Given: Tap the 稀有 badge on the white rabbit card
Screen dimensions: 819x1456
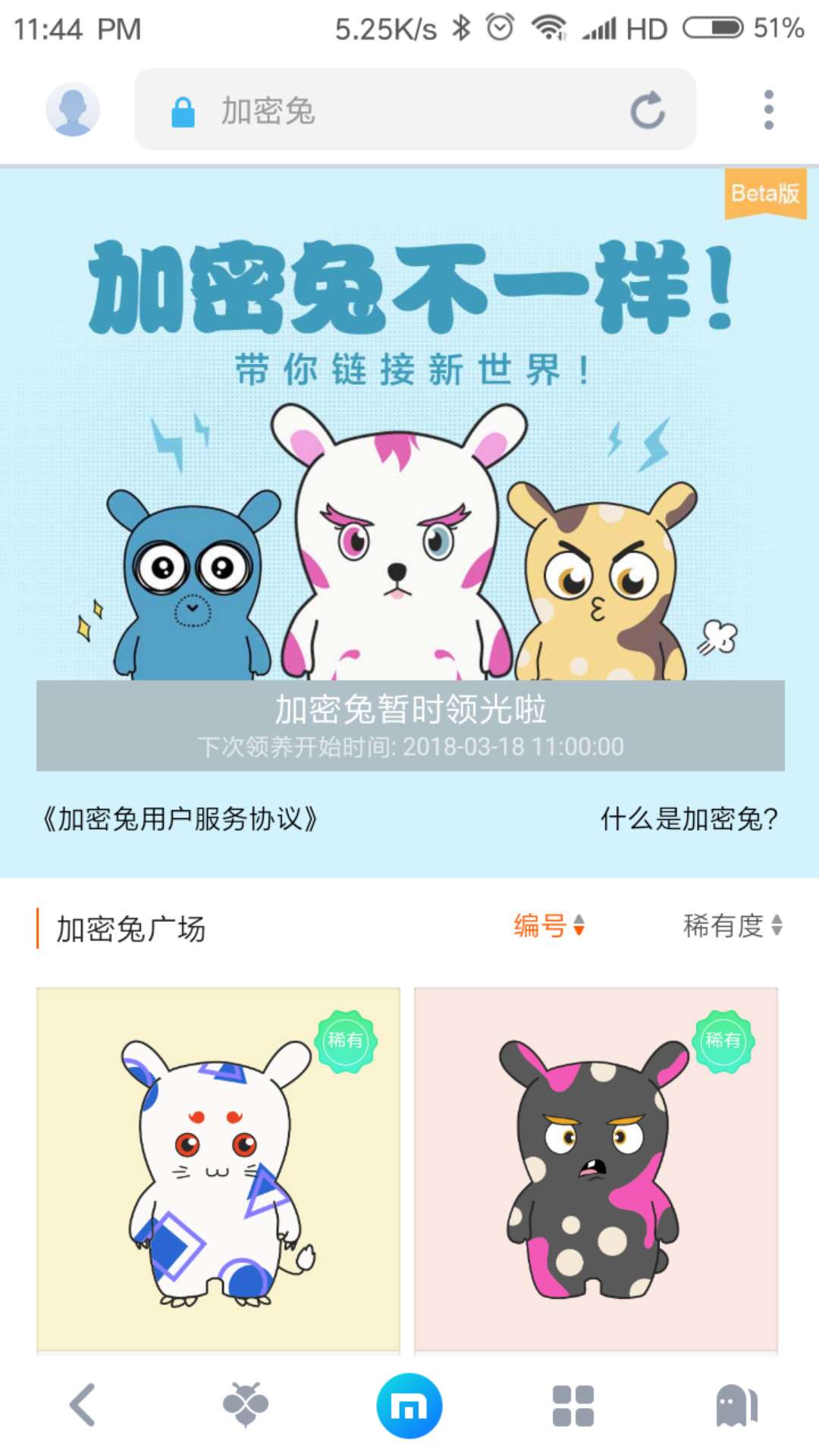Looking at the screenshot, I should point(346,1041).
